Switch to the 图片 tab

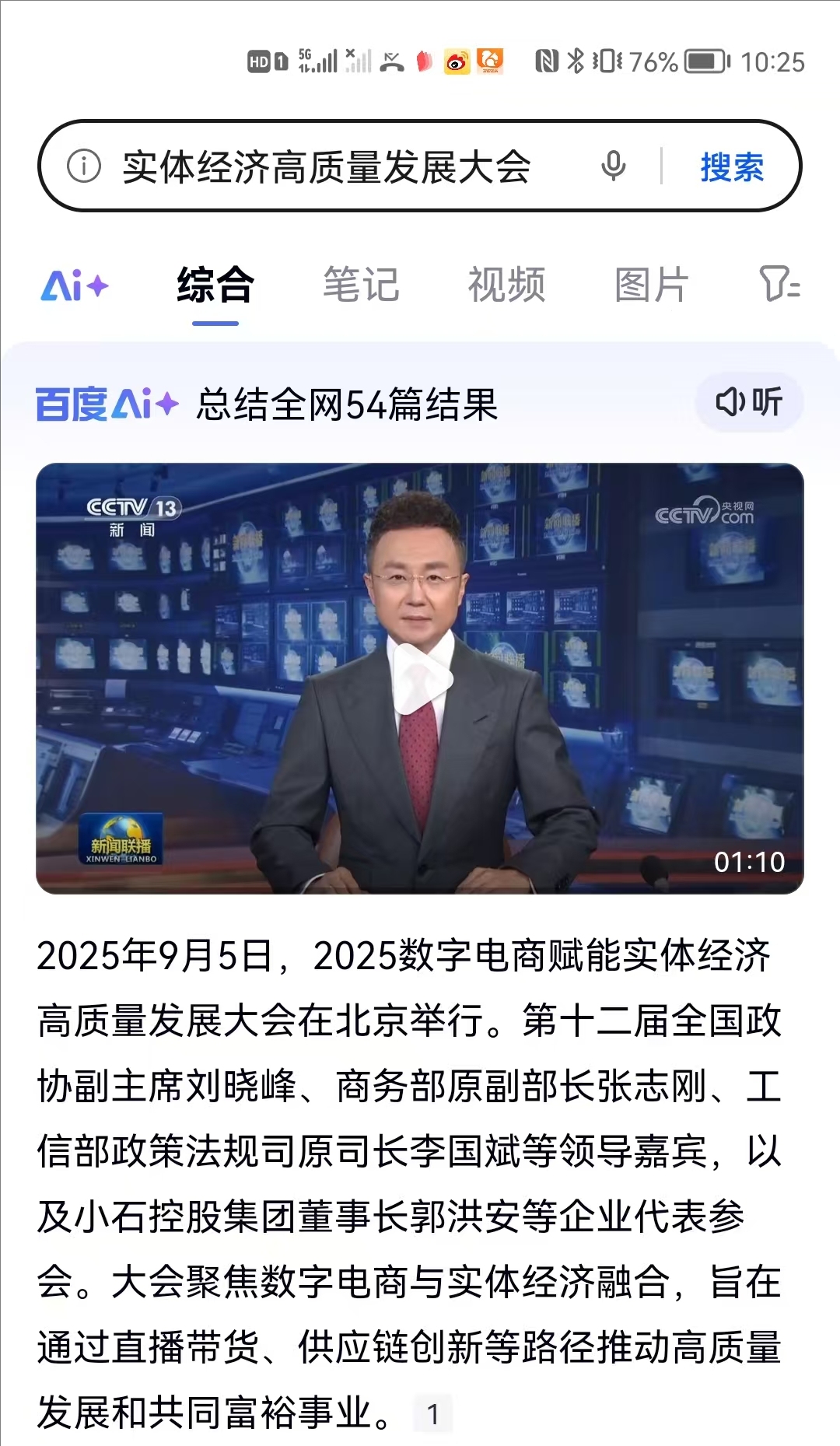coord(652,285)
